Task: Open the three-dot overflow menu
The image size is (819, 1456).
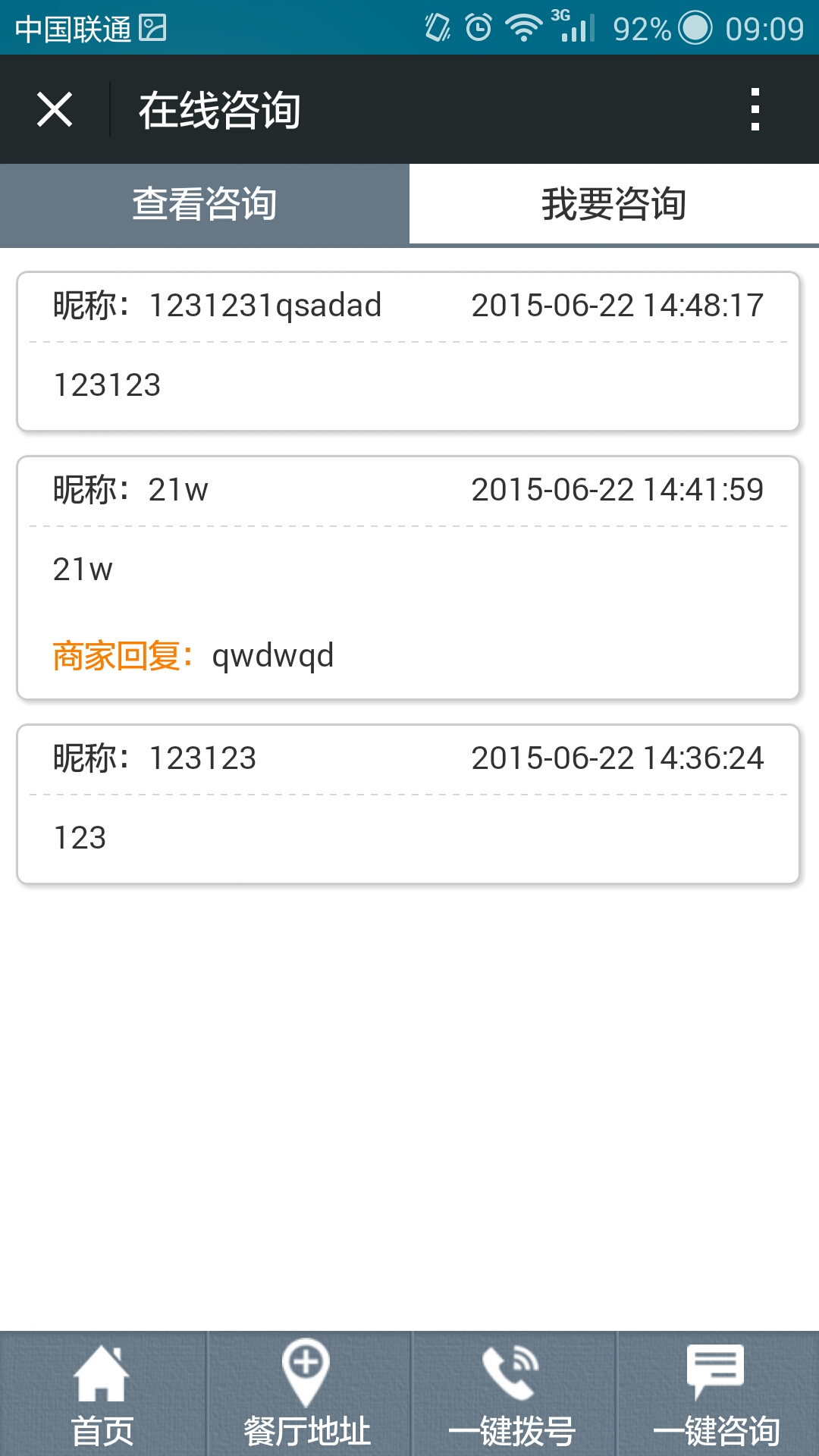Action: (x=755, y=109)
